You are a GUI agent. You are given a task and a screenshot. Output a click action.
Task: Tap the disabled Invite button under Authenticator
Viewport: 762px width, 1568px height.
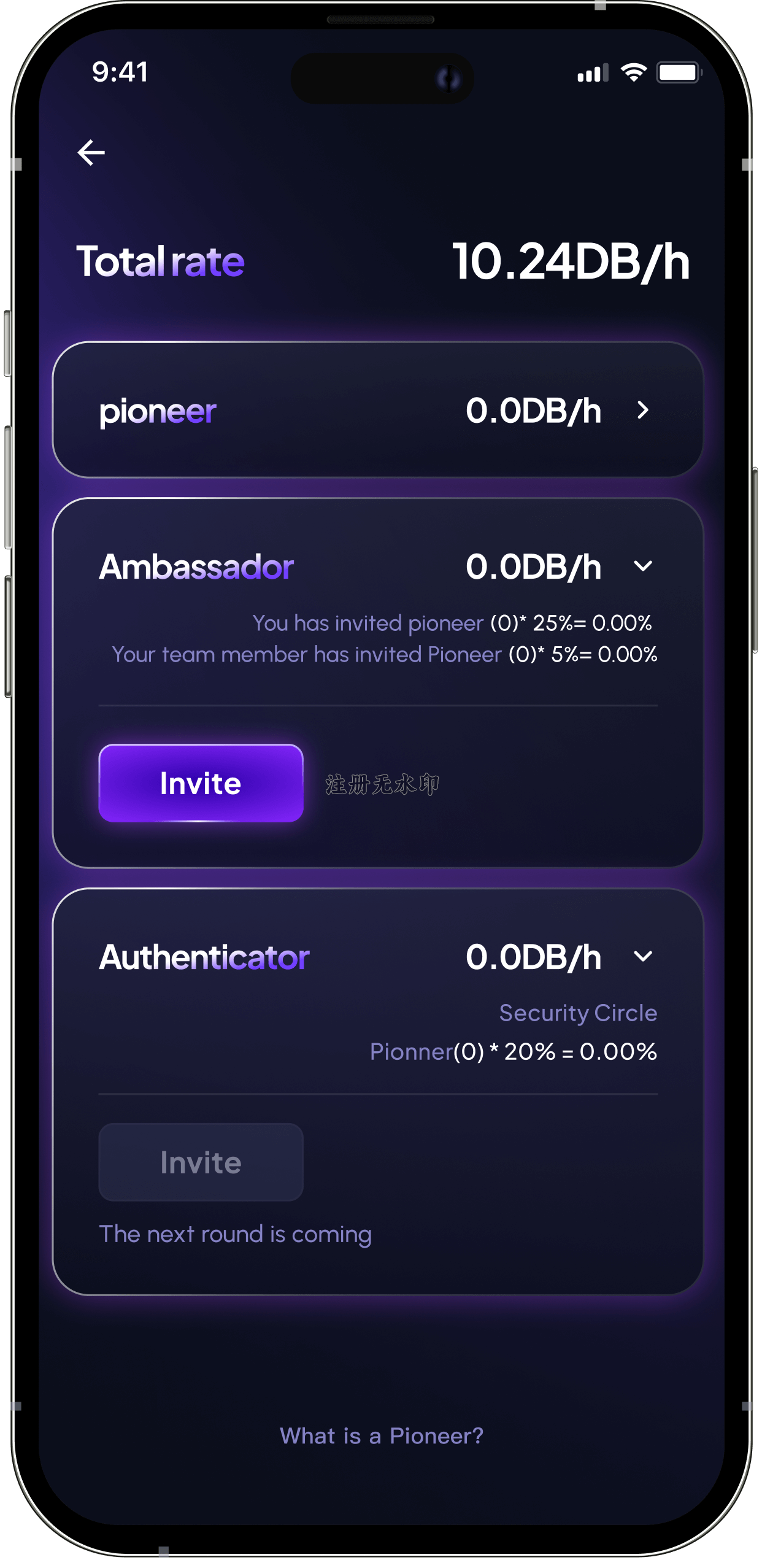(201, 1162)
